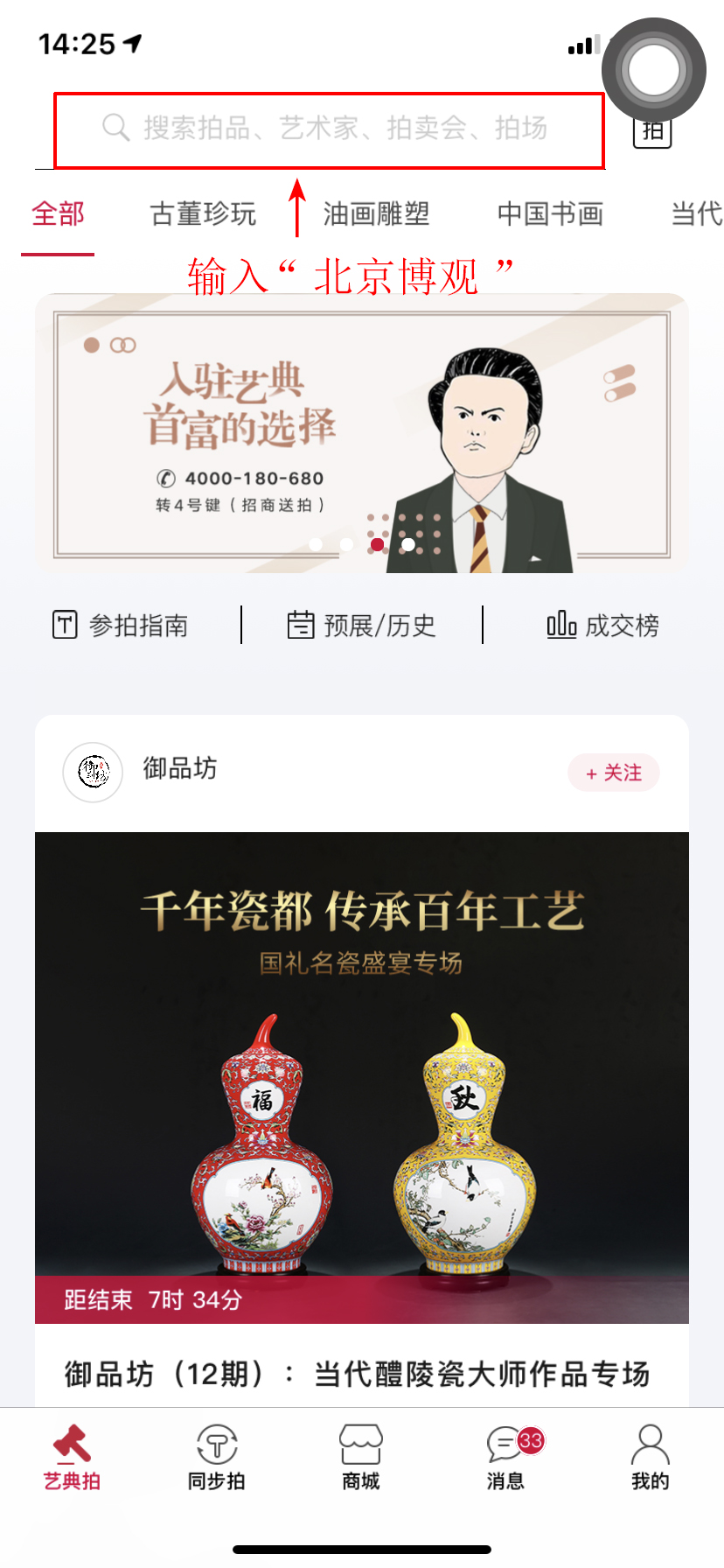
Task: Follow 御品坊 with the 关注 button
Action: [x=614, y=773]
